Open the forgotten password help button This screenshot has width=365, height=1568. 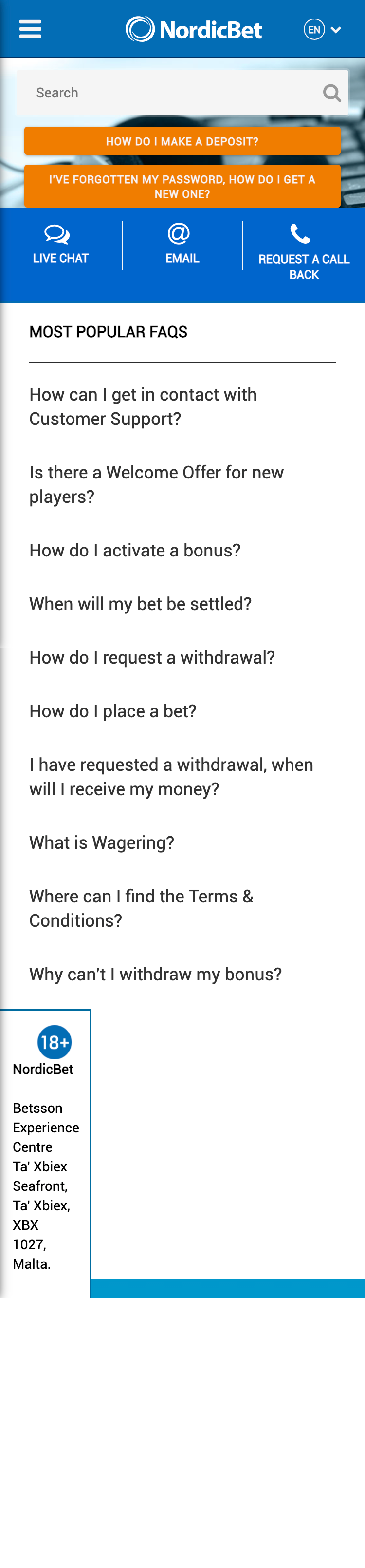point(182,186)
